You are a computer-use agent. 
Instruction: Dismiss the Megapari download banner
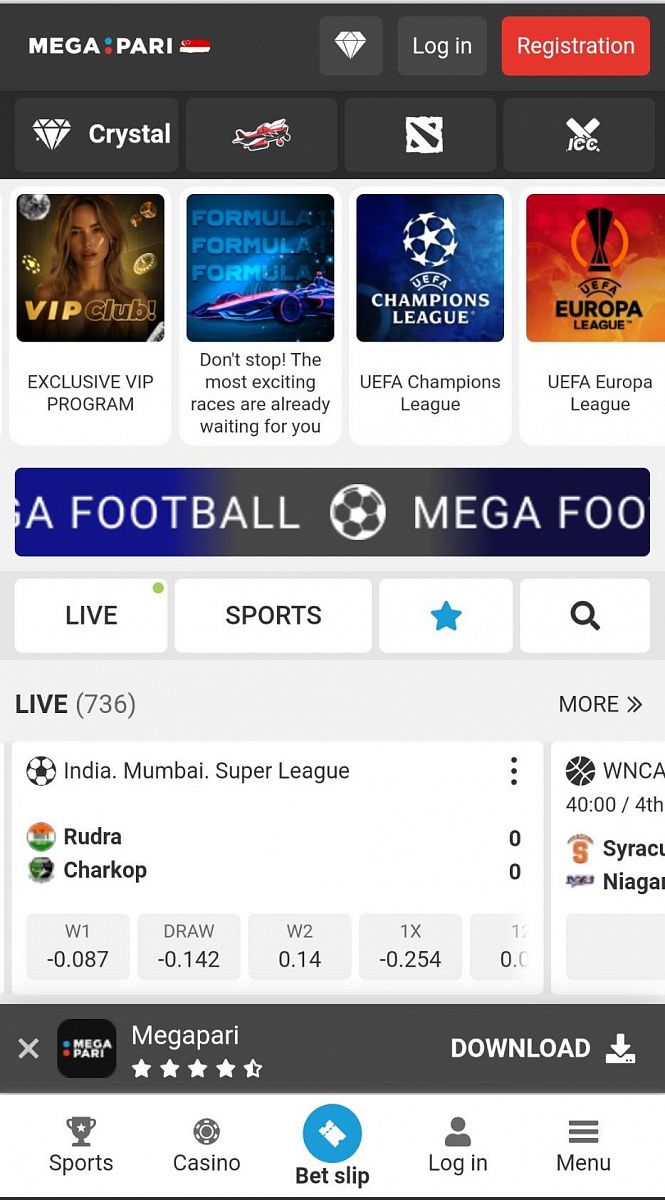(29, 1048)
